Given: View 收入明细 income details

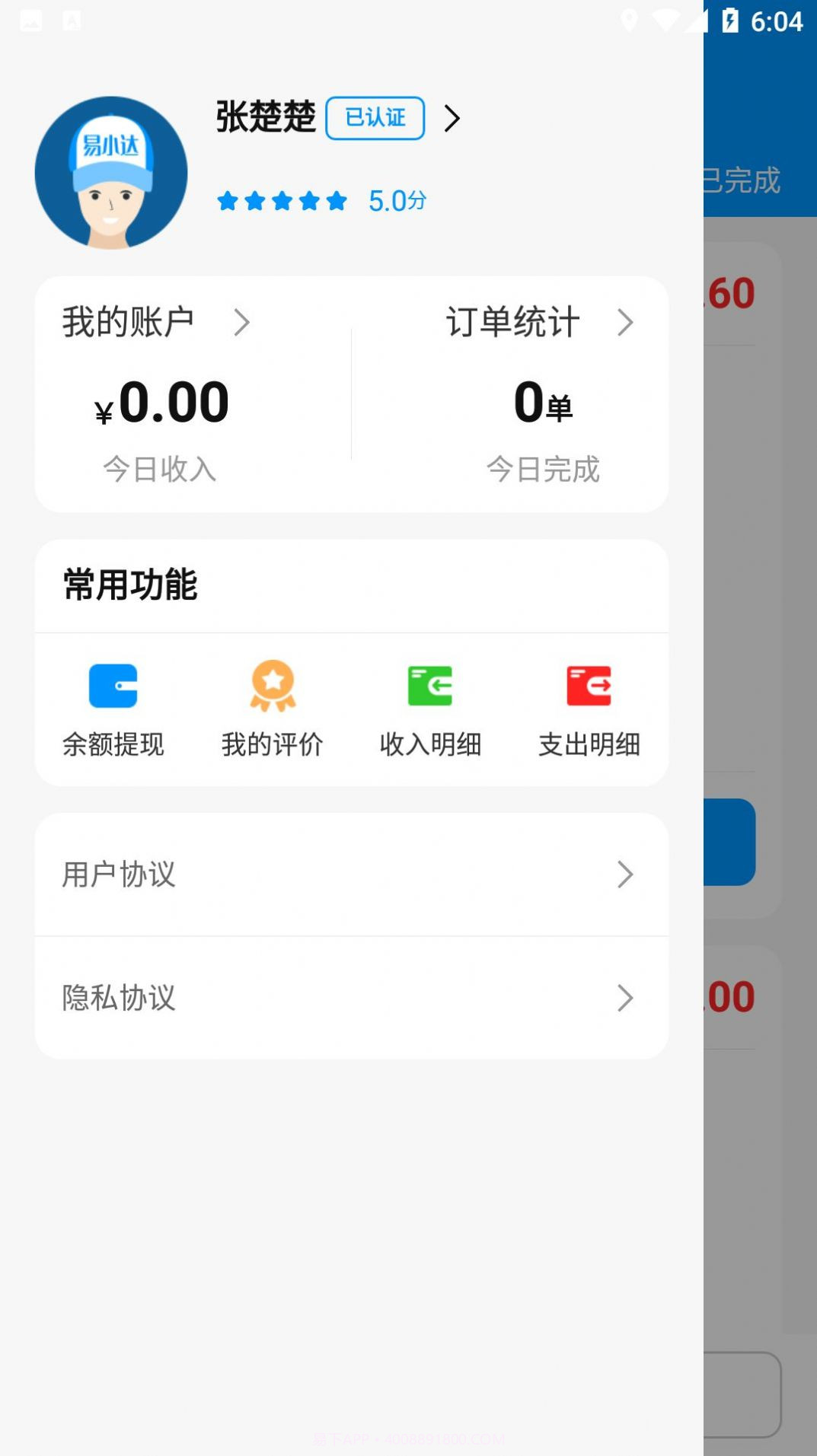Looking at the screenshot, I should pos(431,708).
